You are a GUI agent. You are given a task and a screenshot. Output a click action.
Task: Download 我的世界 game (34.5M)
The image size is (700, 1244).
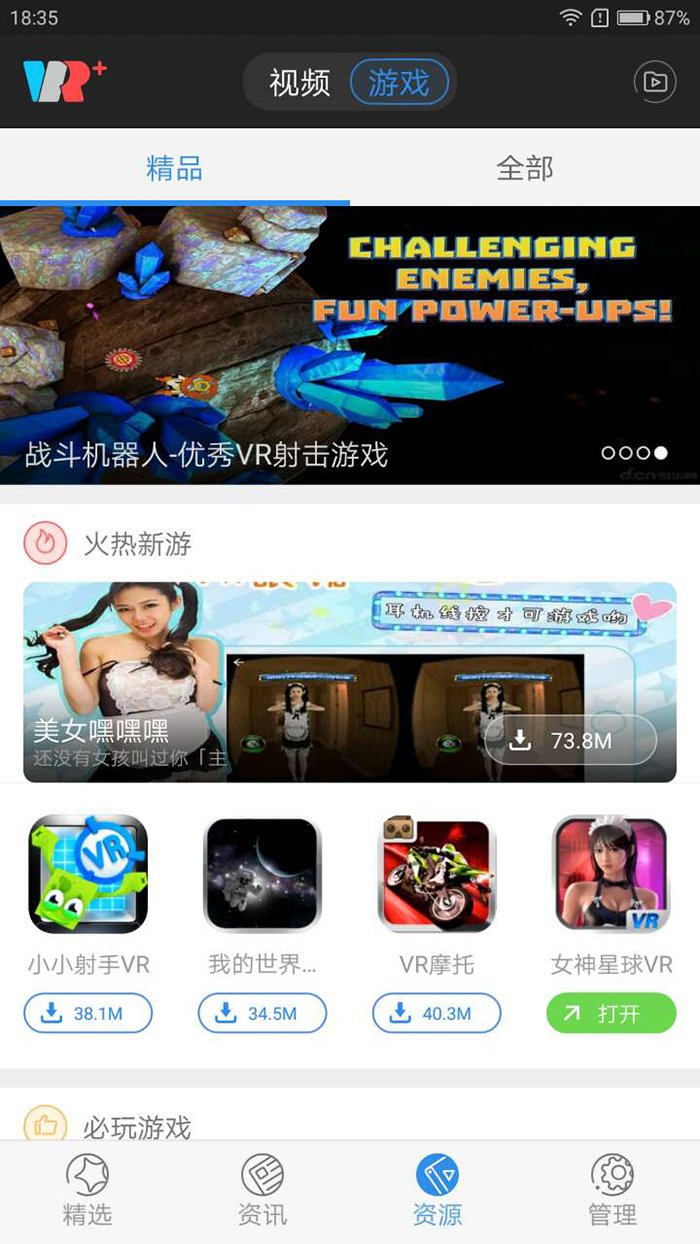[262, 1013]
